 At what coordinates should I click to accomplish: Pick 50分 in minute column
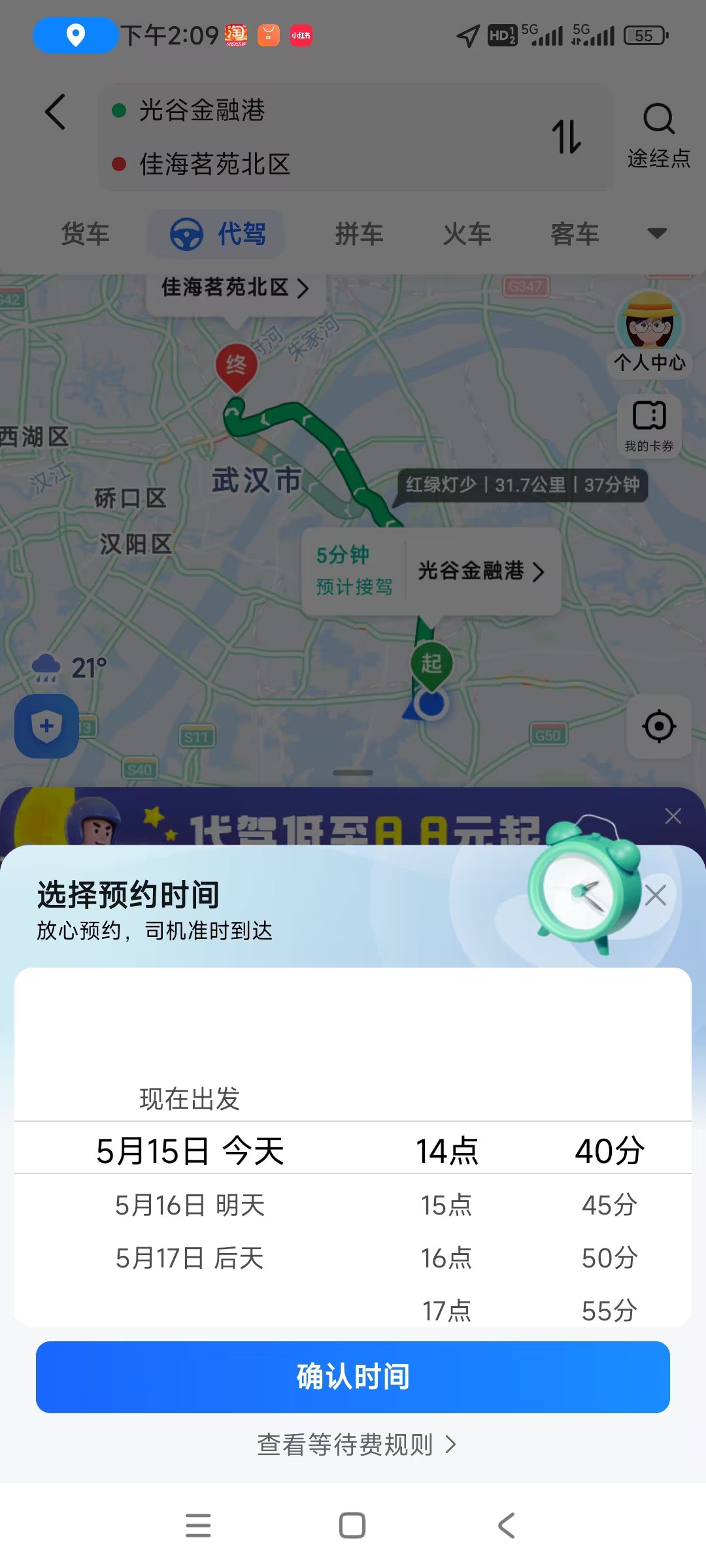(609, 1258)
